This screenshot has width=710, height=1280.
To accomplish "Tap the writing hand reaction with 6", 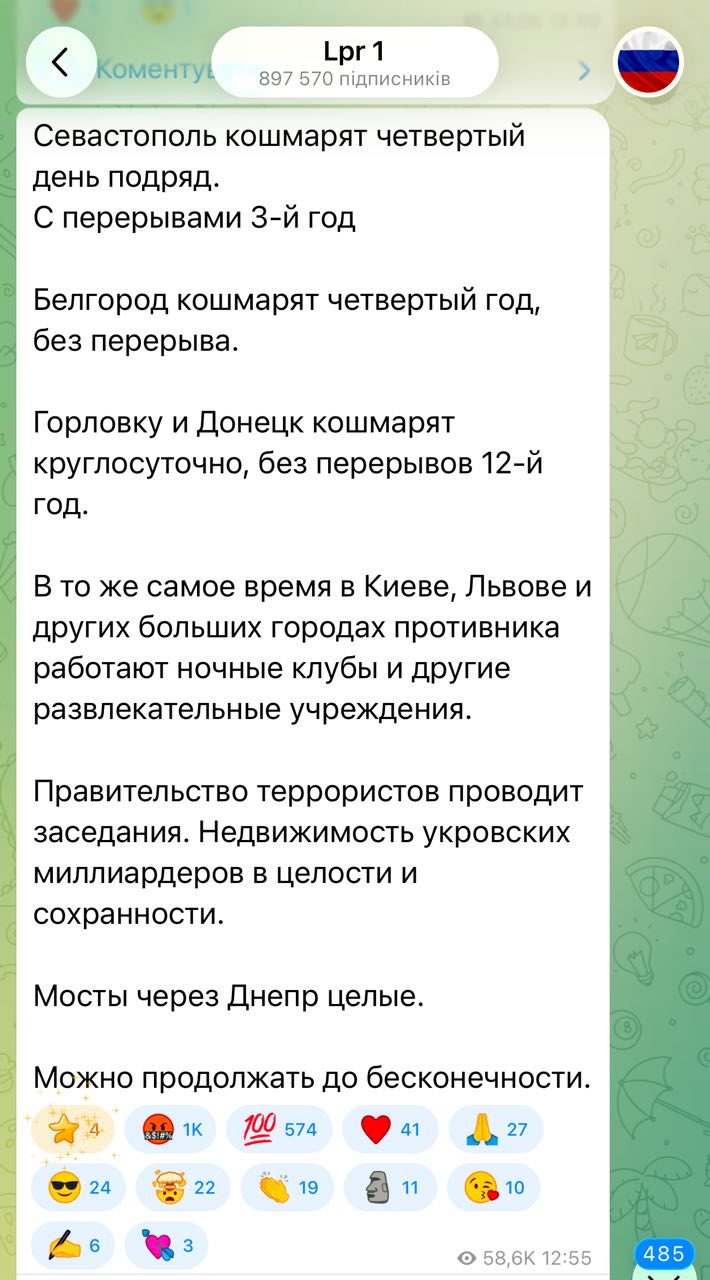I will [73, 1245].
